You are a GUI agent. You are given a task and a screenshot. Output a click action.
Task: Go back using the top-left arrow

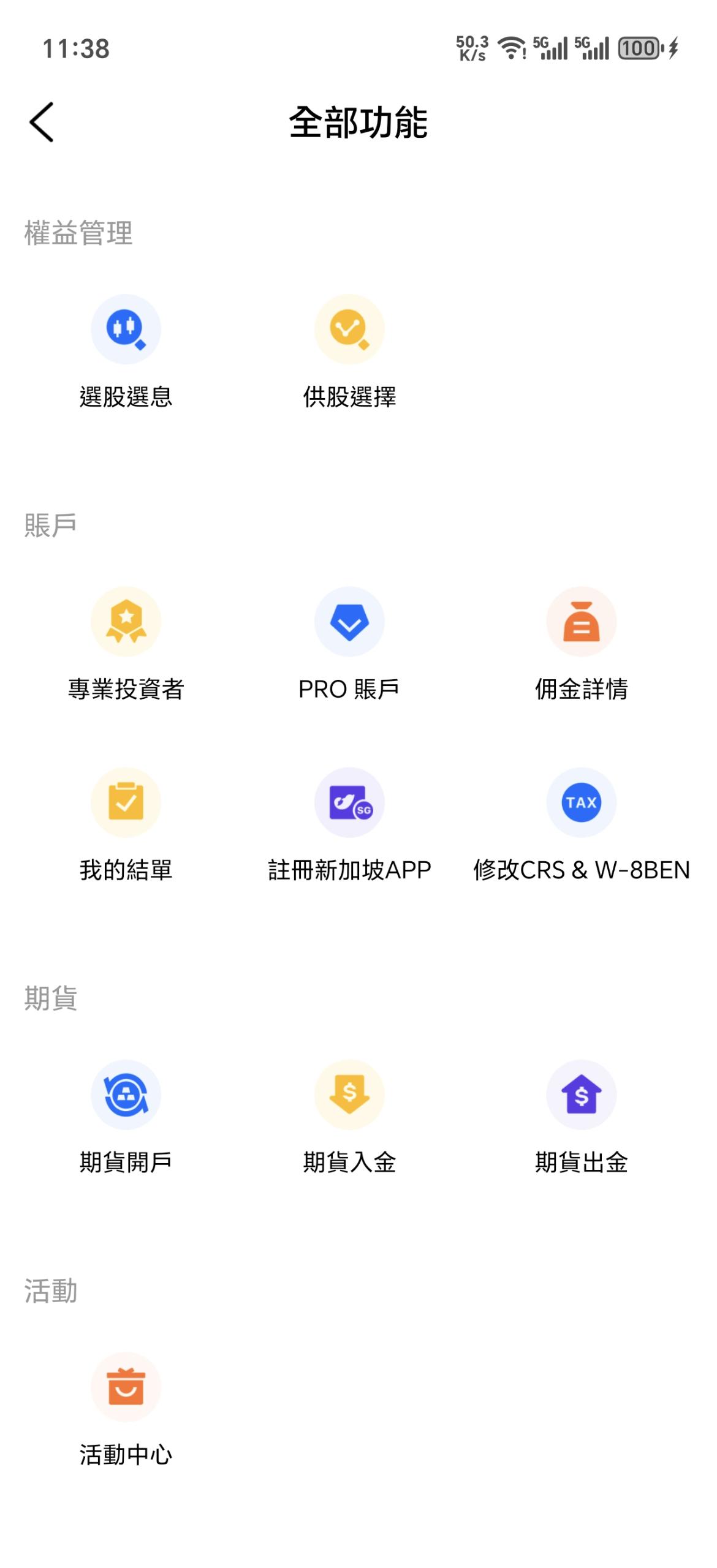42,122
